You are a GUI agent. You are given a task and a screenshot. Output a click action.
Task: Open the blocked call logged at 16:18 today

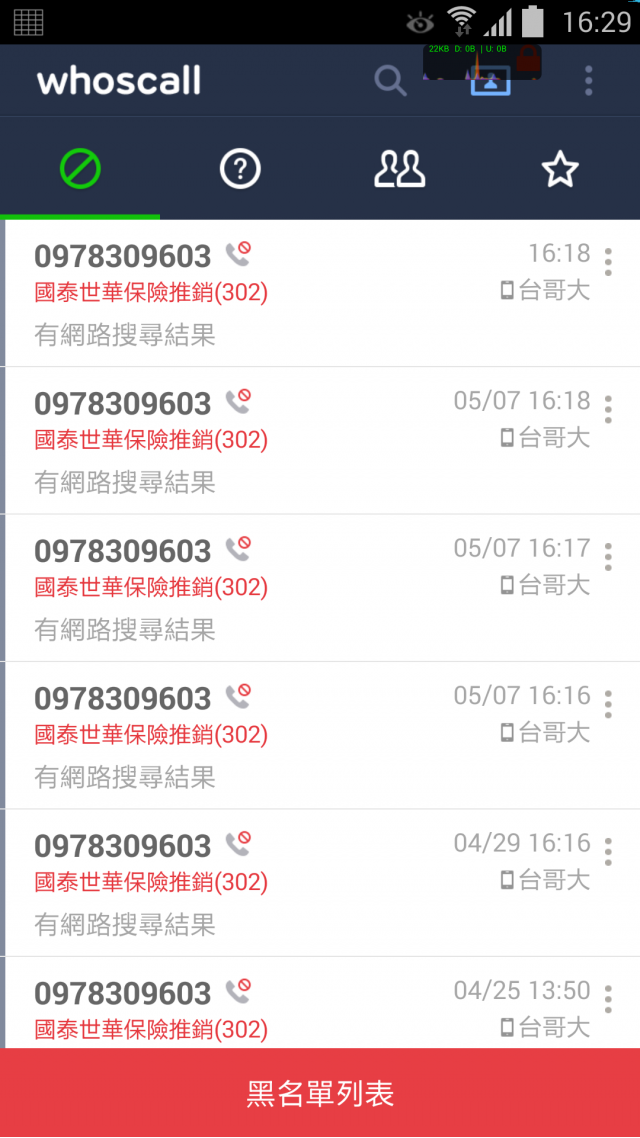(x=320, y=293)
